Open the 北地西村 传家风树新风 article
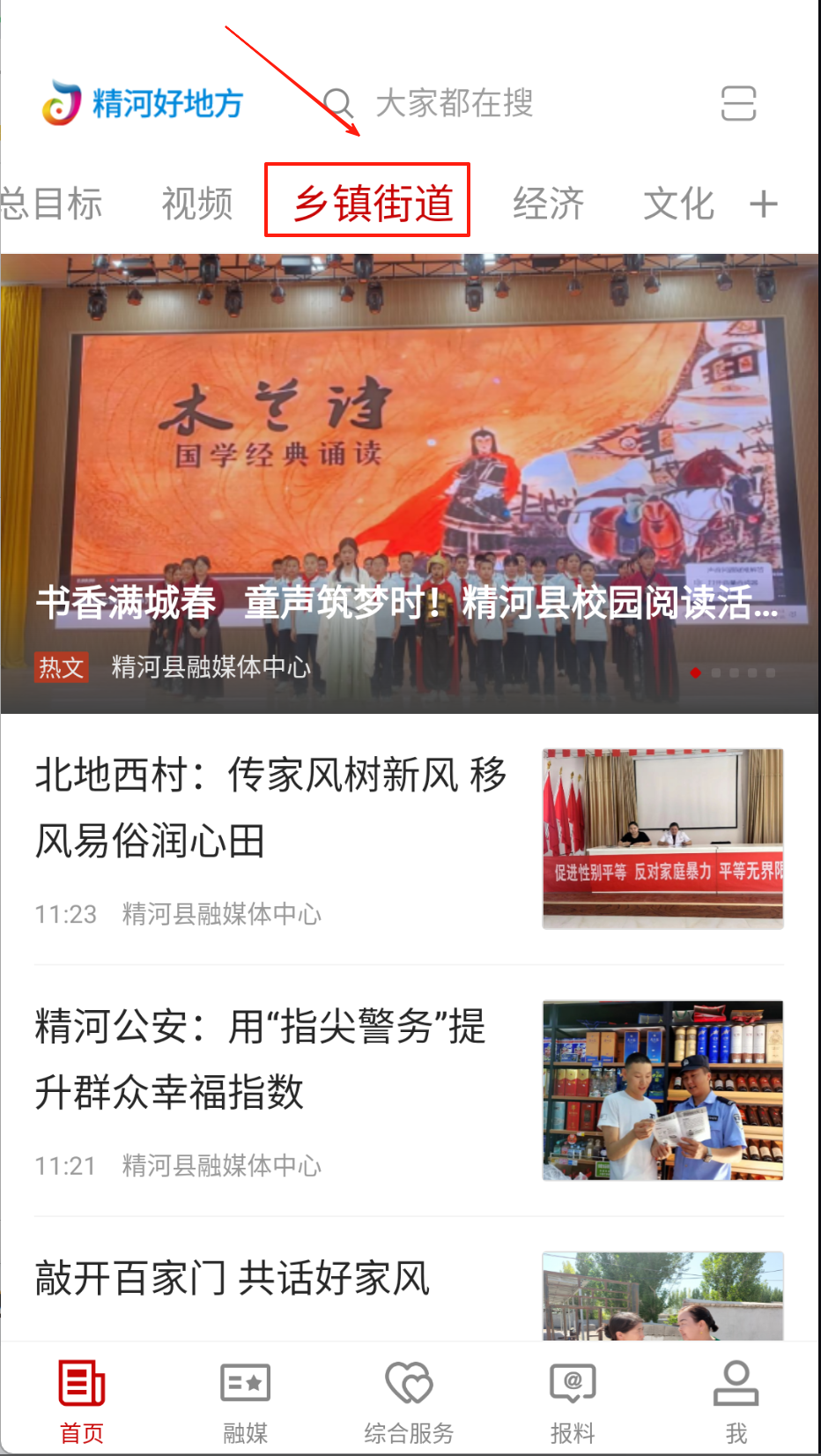This screenshot has height=1456, width=821. tap(271, 807)
